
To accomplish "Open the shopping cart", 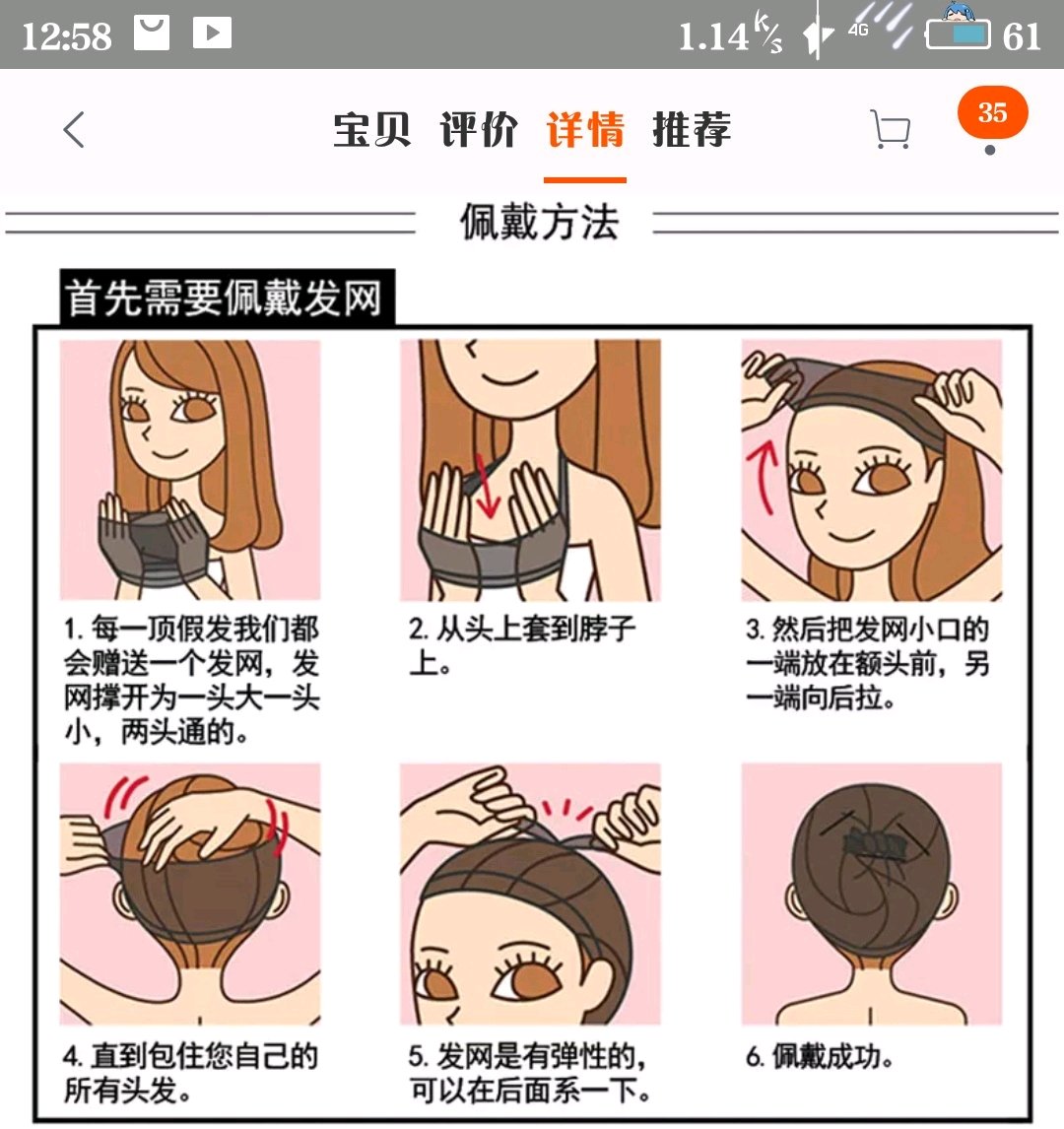I will pos(890,130).
